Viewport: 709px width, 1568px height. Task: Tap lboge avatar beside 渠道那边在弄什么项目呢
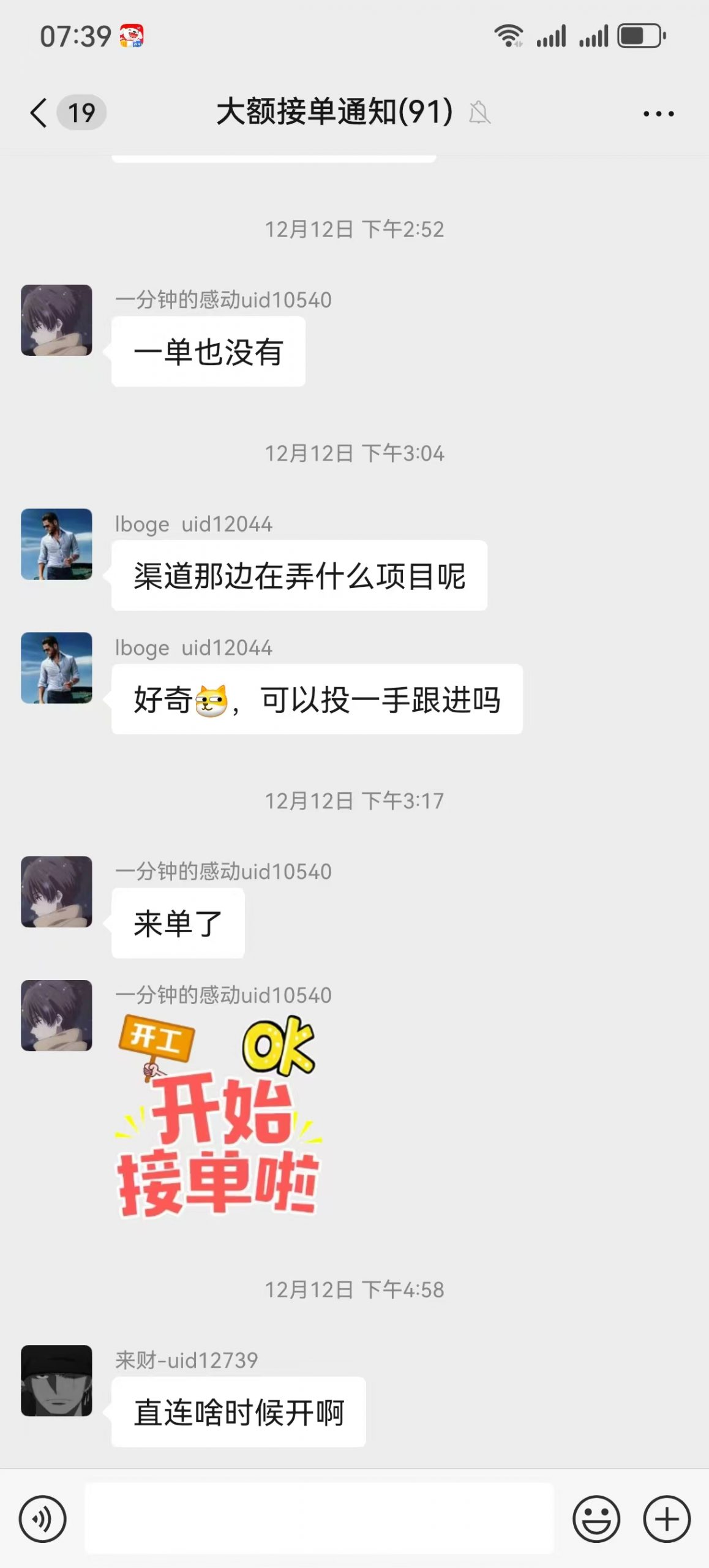[56, 544]
